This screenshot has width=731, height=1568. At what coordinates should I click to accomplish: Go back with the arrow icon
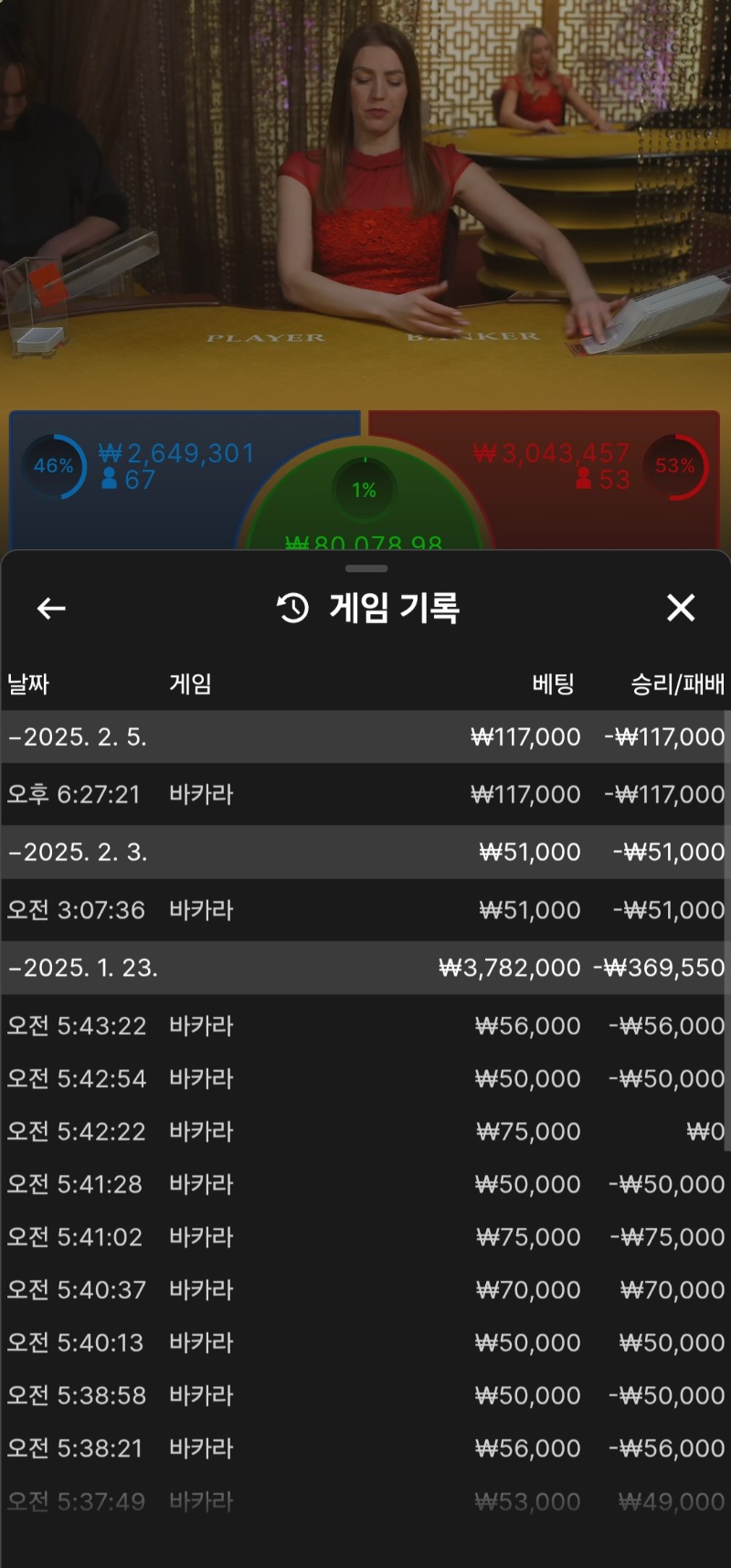point(51,608)
